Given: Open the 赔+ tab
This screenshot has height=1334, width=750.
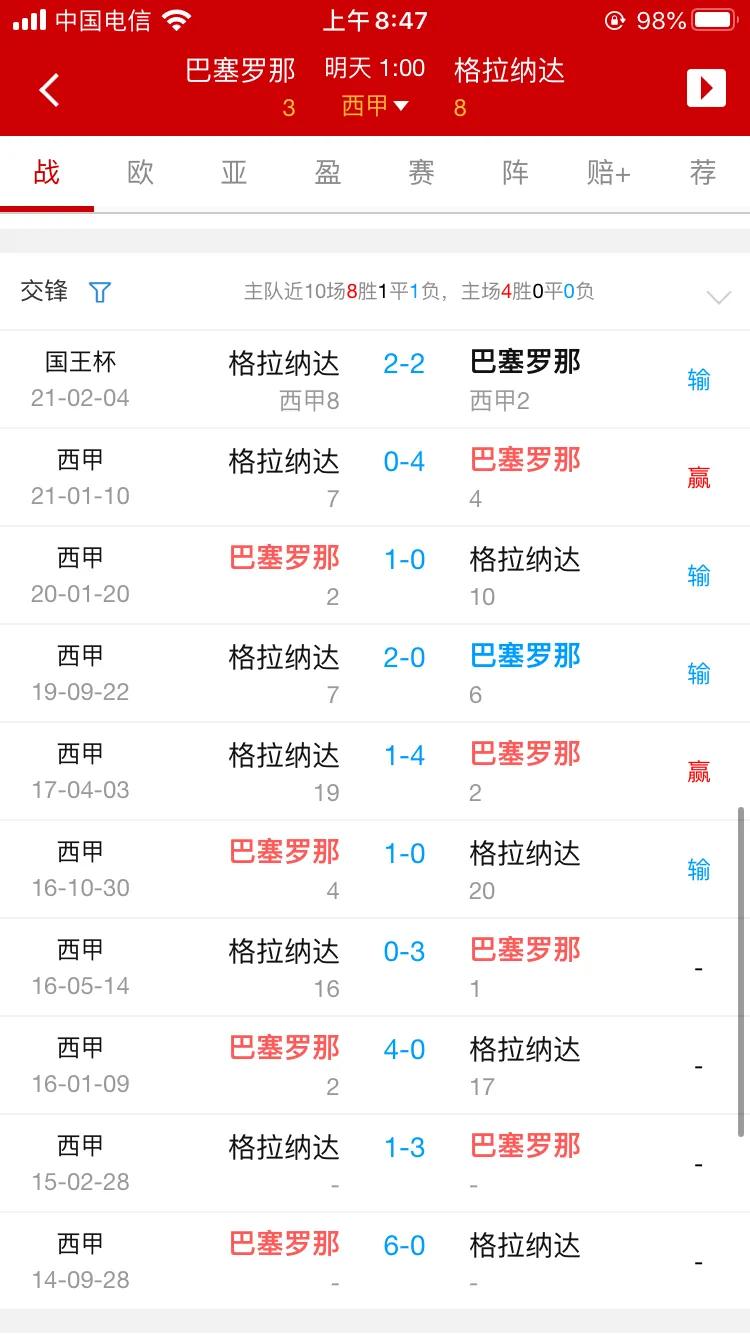Looking at the screenshot, I should click(608, 172).
